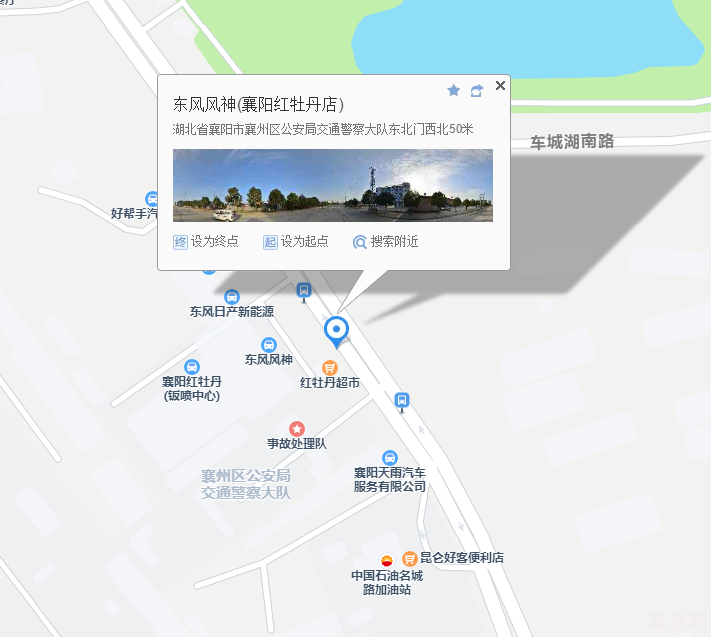Open 昆仑好客便利店 map point
Image resolution: width=711 pixels, height=637 pixels.
[x=410, y=558]
